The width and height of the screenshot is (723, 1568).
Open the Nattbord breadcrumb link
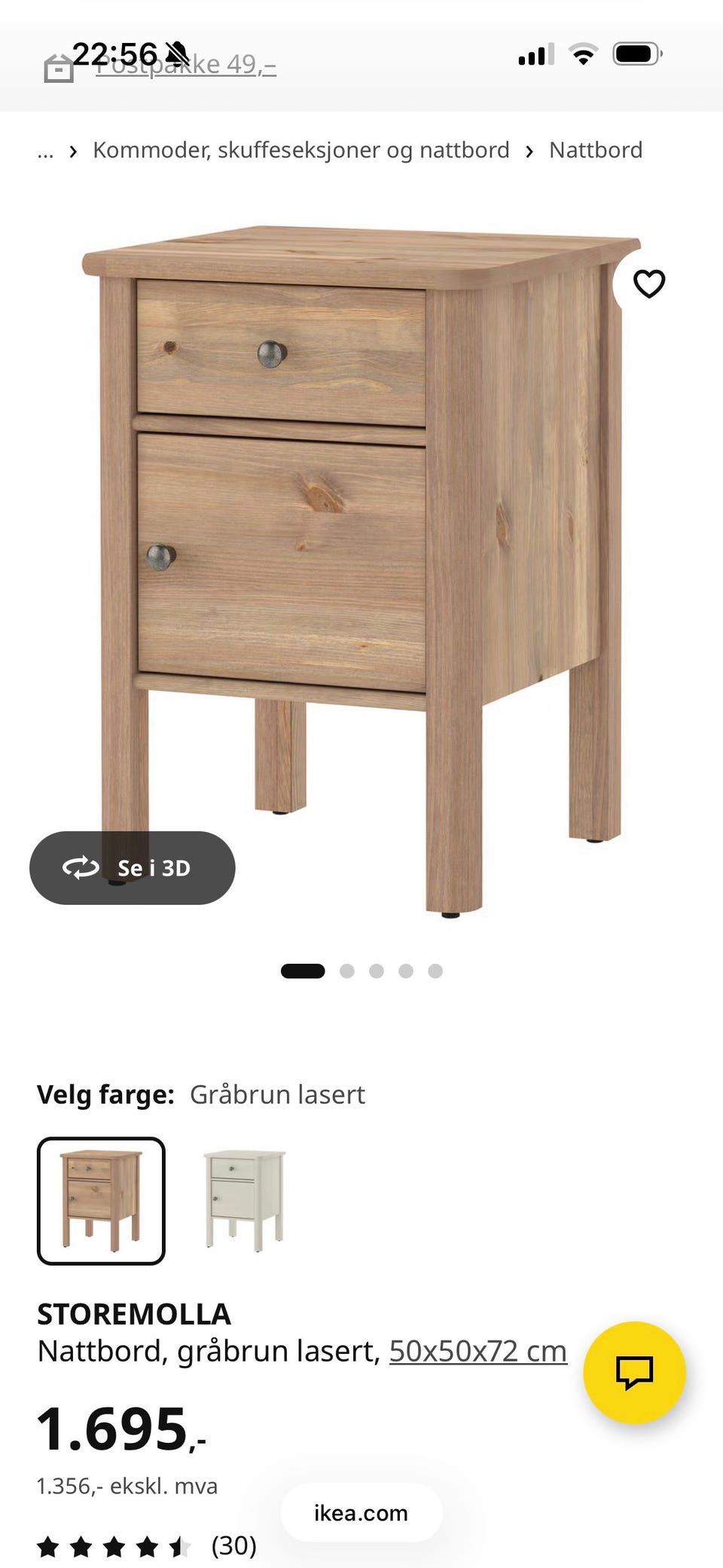(596, 150)
